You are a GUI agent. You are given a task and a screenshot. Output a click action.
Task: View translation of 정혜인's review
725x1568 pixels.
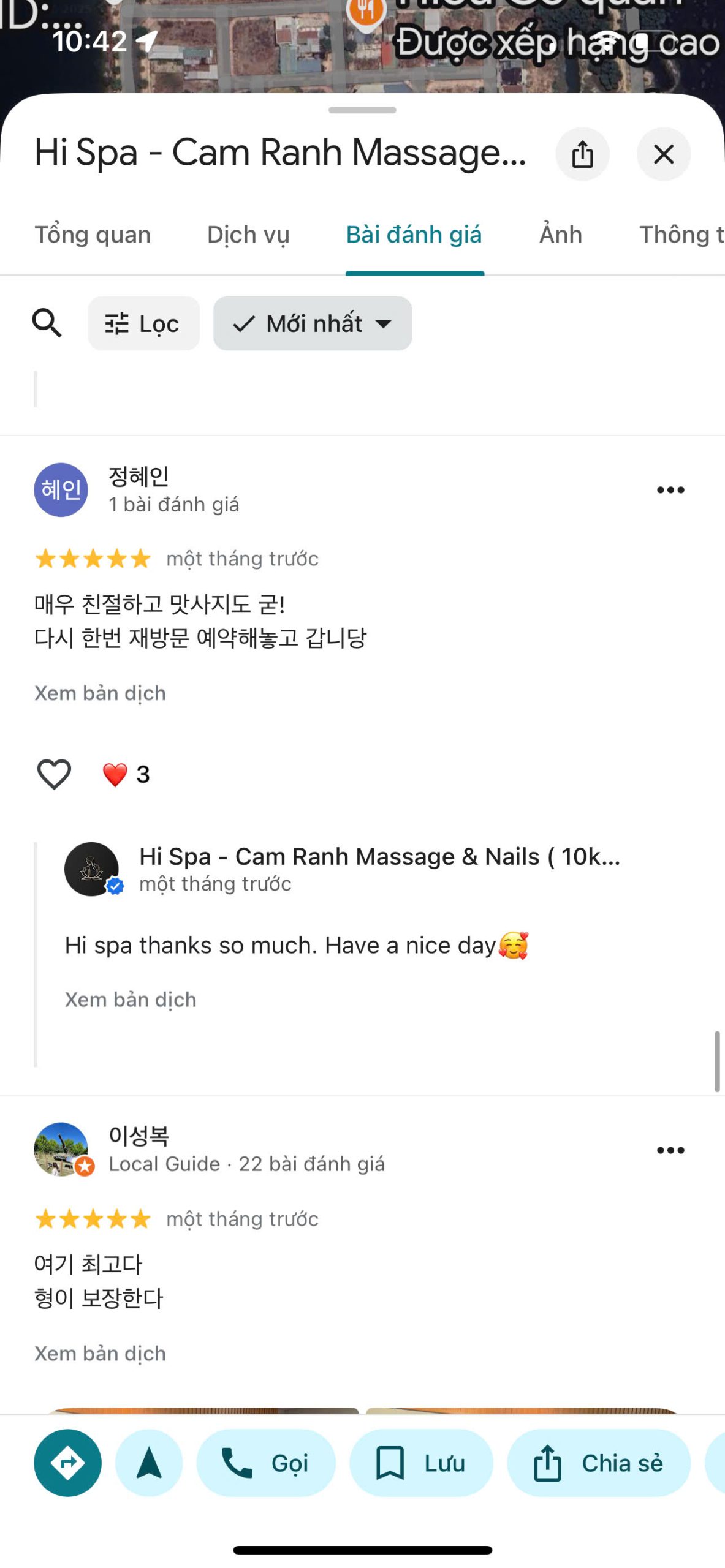pyautogui.click(x=100, y=693)
